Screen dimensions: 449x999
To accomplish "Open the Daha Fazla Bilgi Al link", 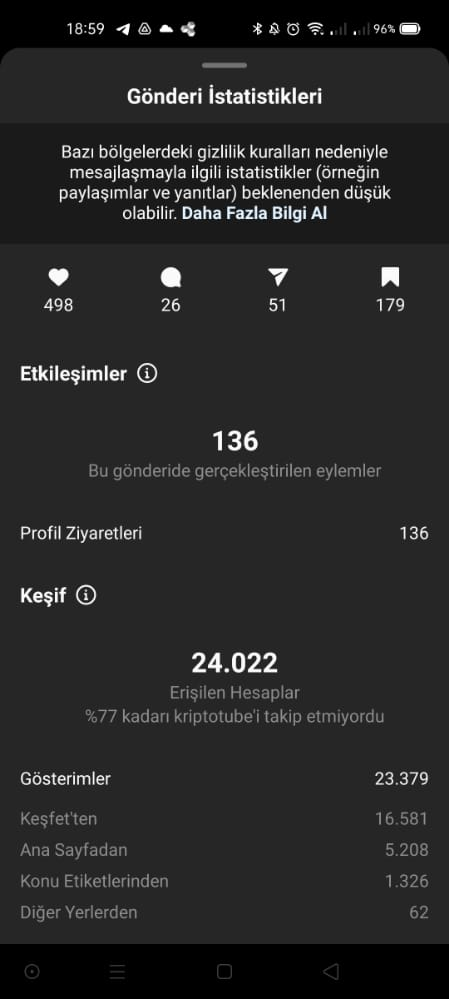I will 254,213.
